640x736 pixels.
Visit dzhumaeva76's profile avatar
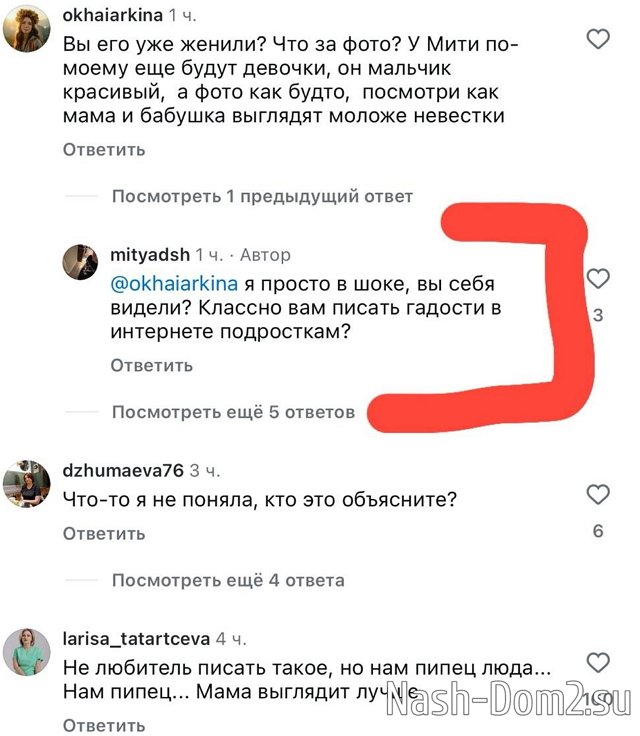(27, 484)
